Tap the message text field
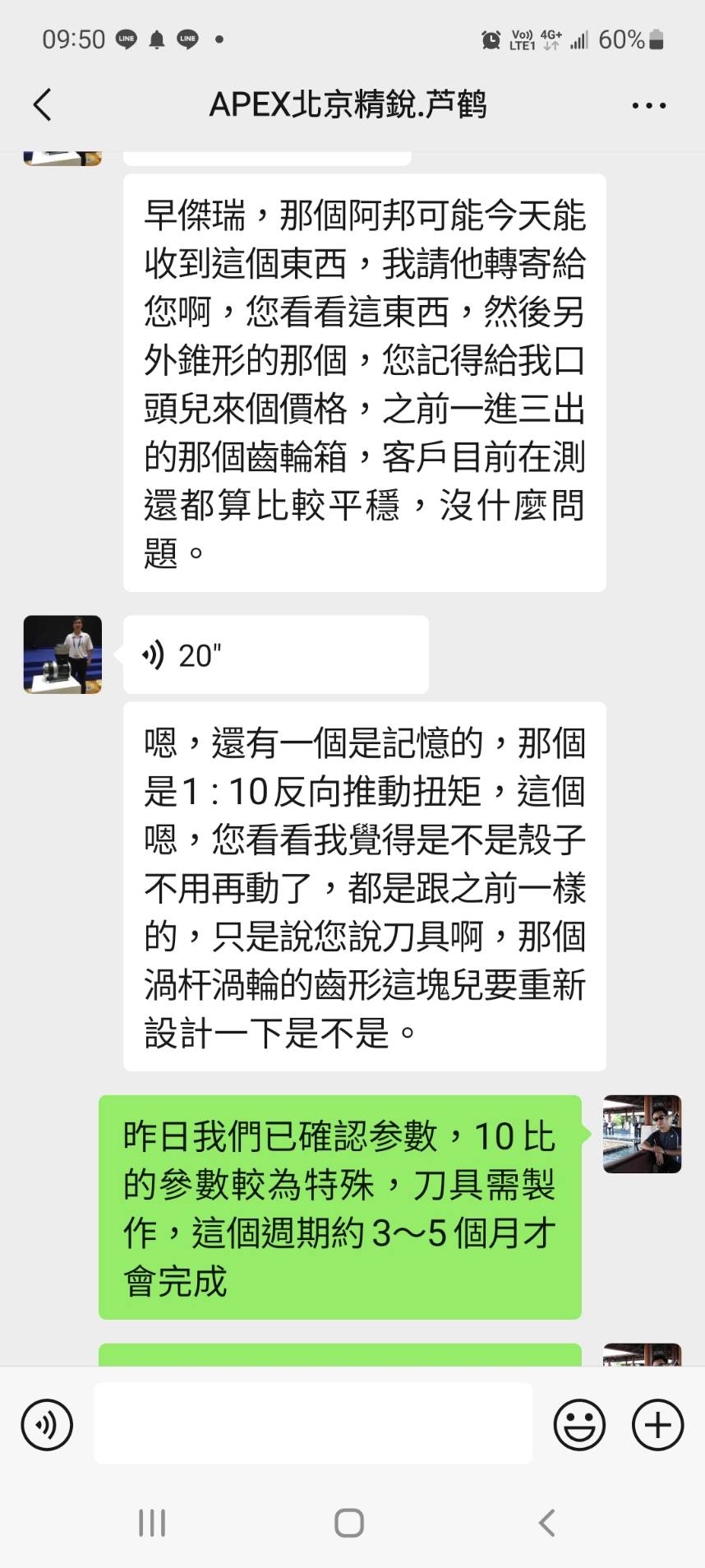The image size is (705, 1568). (313, 1423)
